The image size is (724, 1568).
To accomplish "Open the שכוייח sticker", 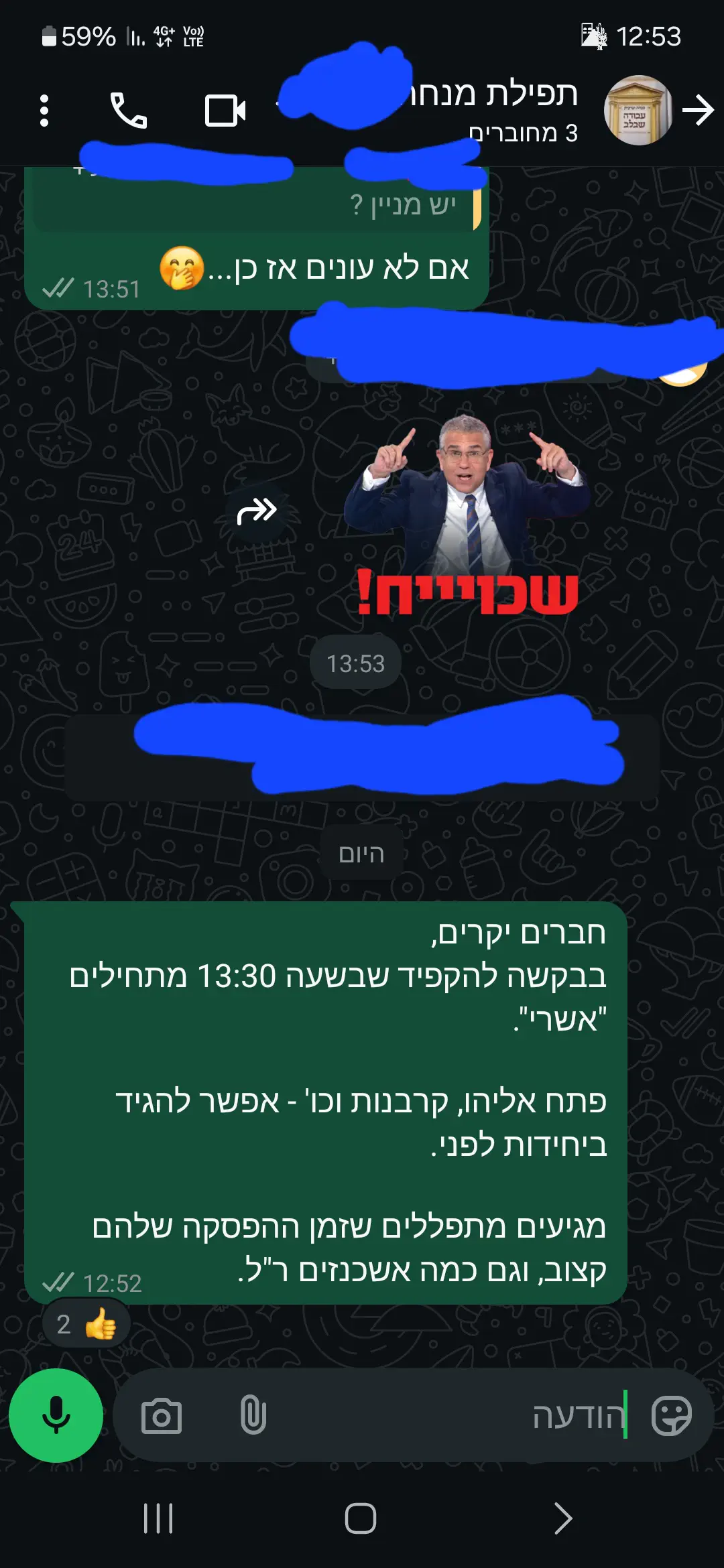I will coord(467,516).
